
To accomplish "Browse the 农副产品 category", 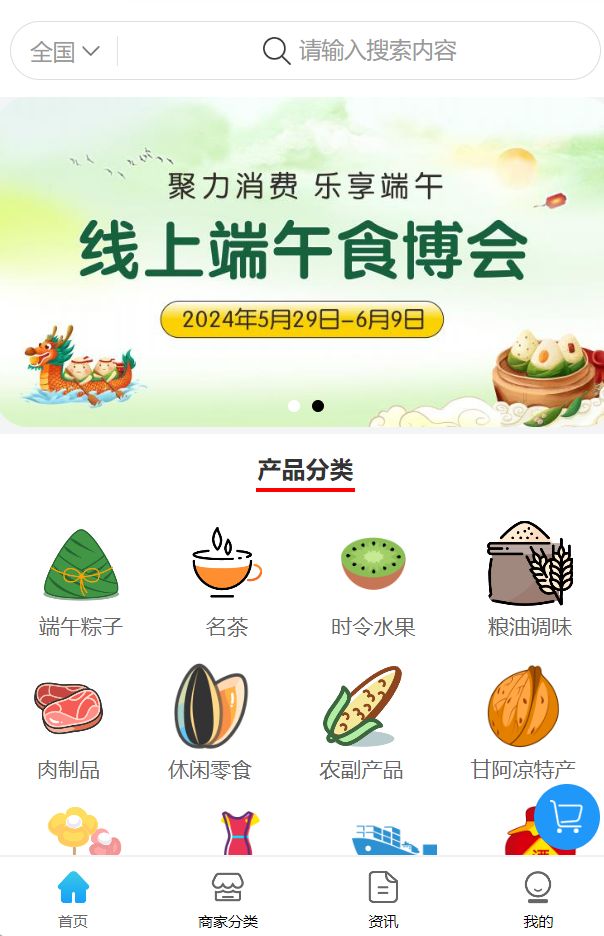I will (361, 724).
